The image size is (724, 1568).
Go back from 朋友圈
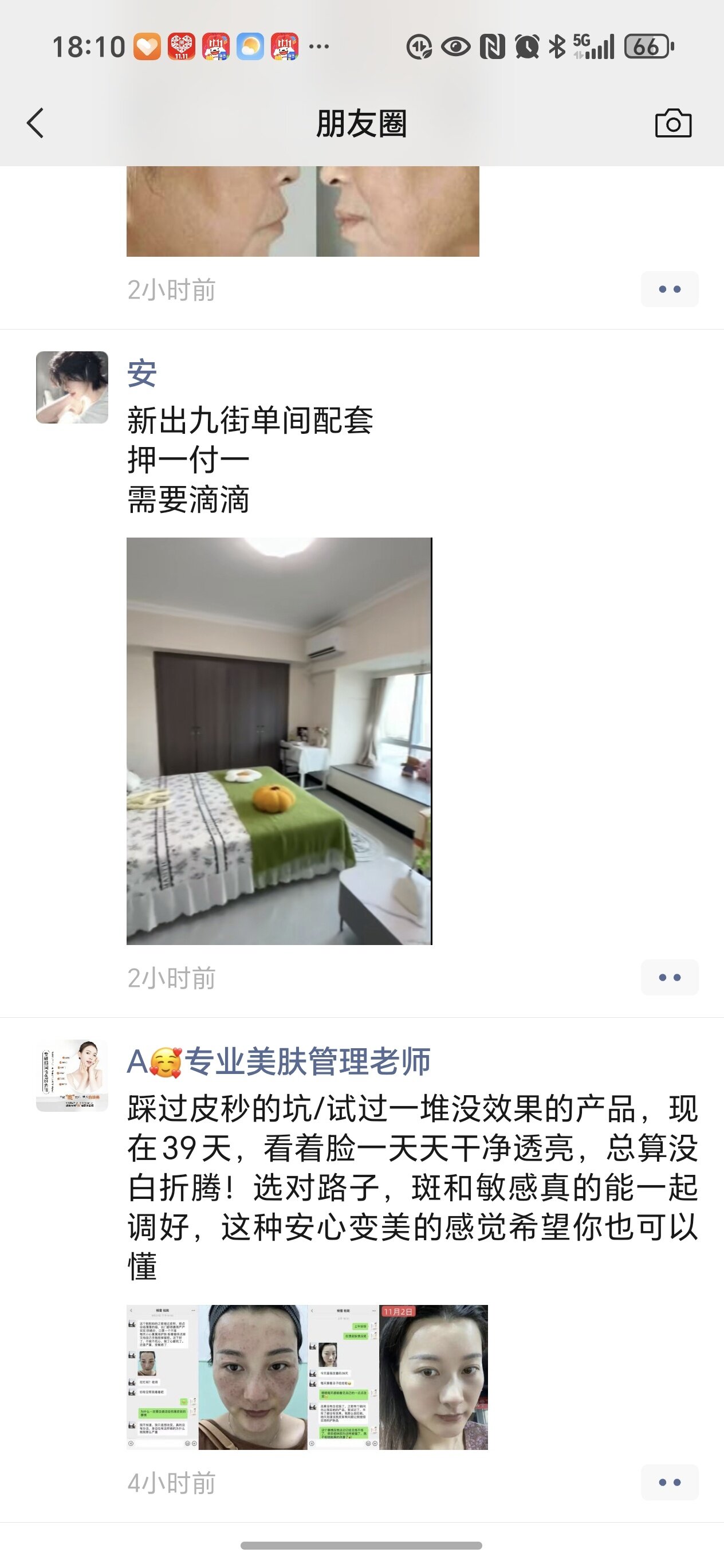(x=36, y=124)
